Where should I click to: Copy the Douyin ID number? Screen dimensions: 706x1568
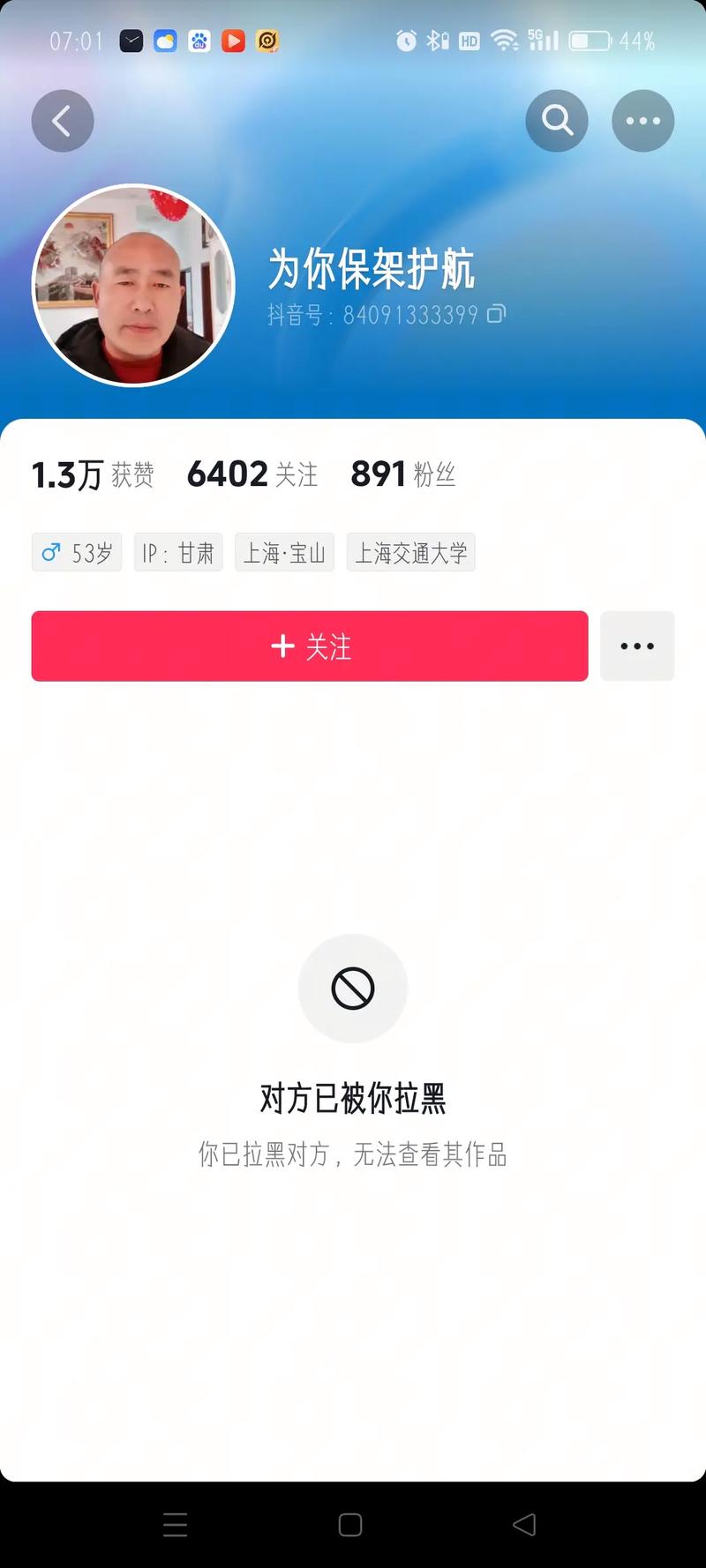pyautogui.click(x=497, y=314)
